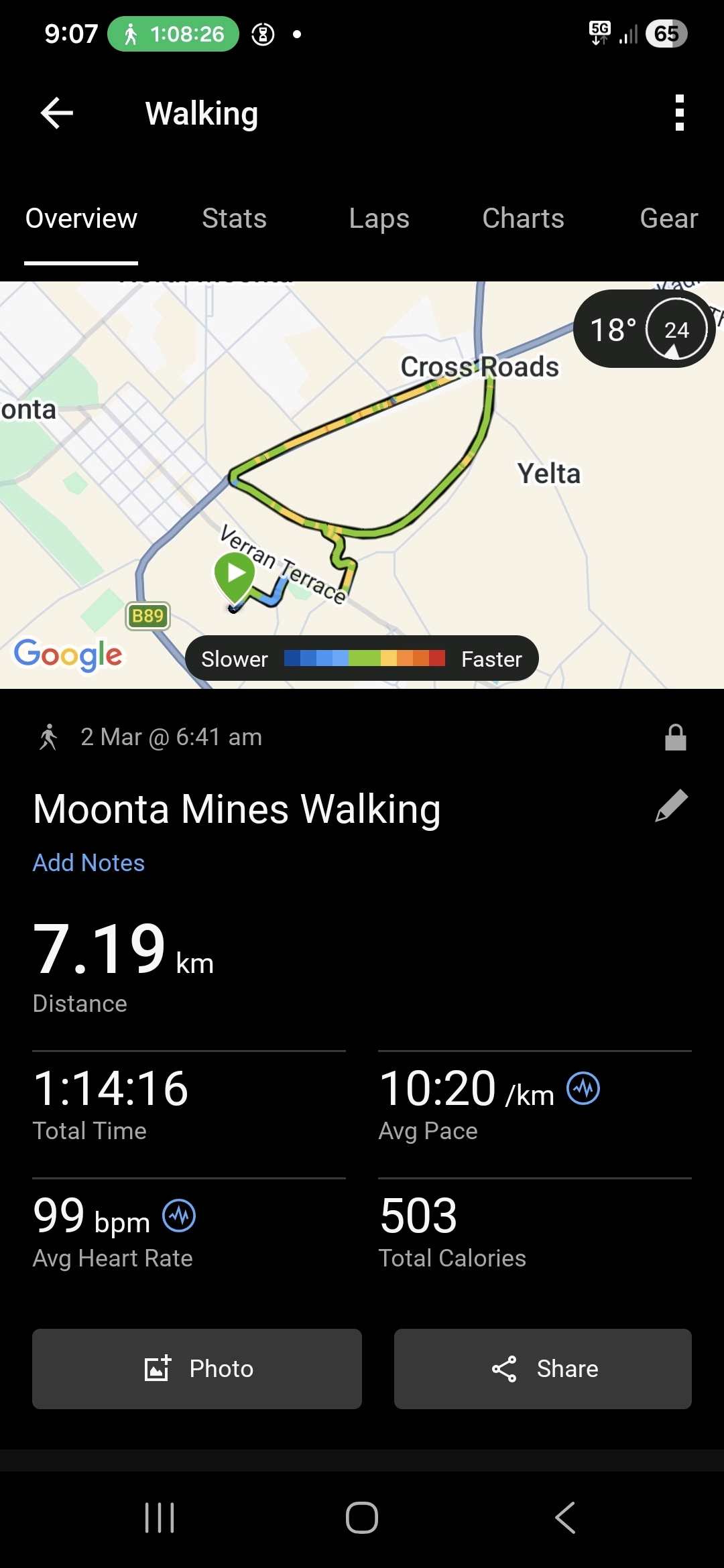Open info icon beside Avg Pace

(583, 1088)
